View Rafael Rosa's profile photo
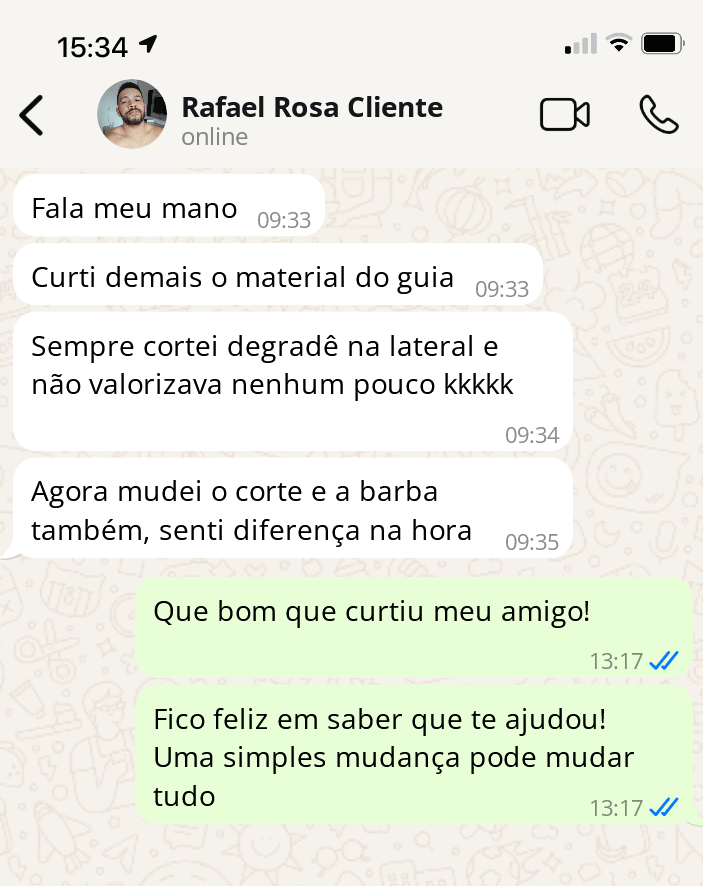Screen dimensions: 703x886 point(131,114)
